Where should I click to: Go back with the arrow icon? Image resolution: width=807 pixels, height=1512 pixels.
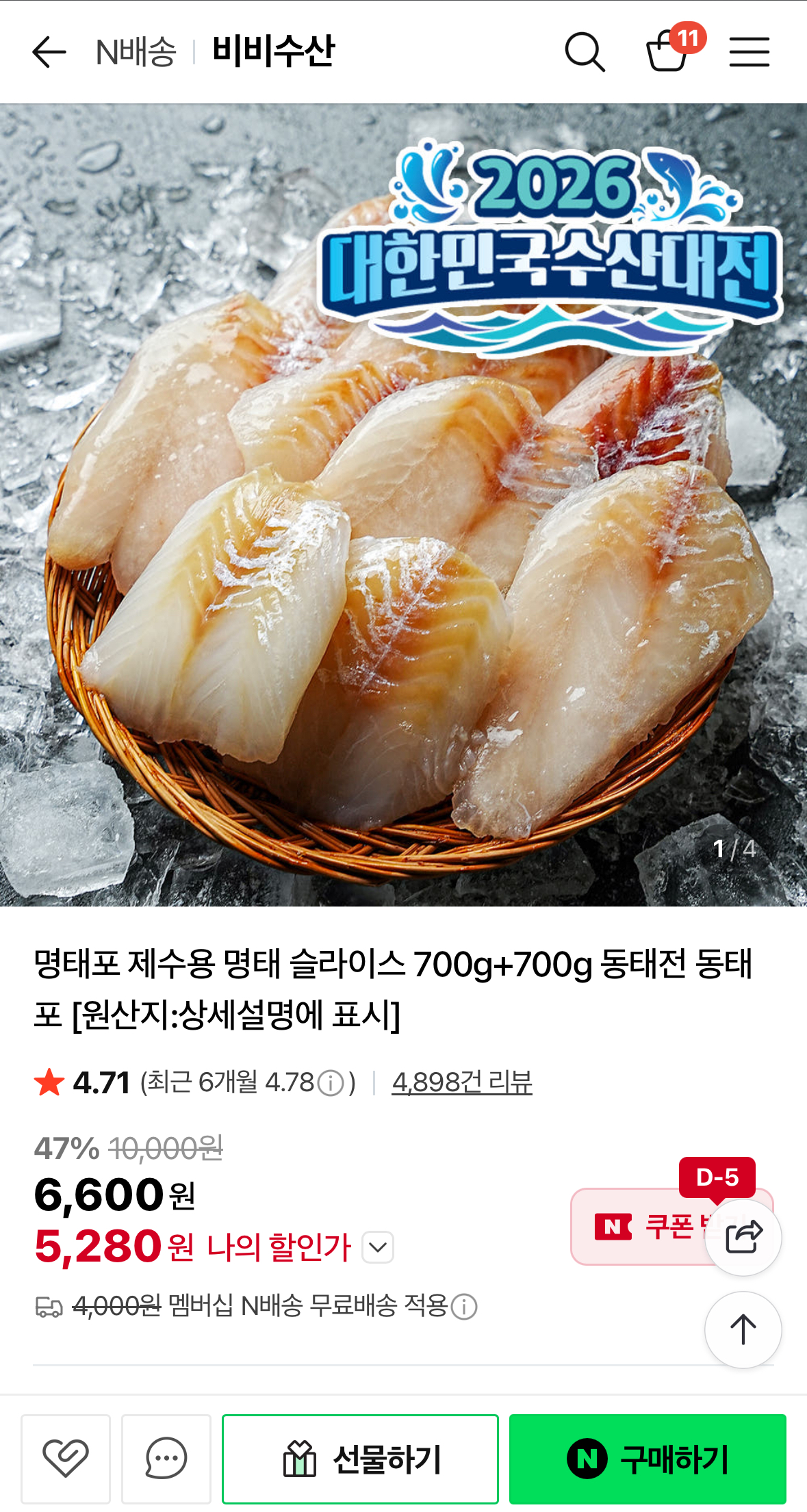[x=49, y=52]
